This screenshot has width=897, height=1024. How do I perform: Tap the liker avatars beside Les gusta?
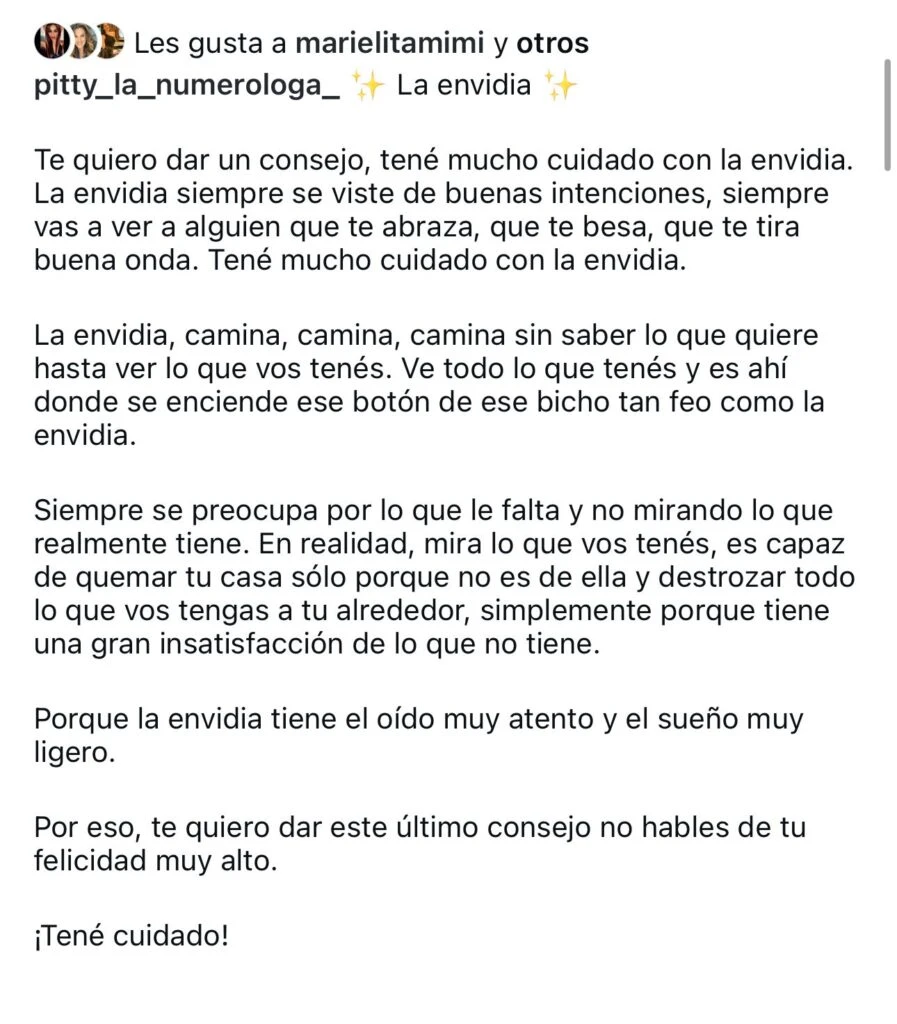tap(78, 43)
